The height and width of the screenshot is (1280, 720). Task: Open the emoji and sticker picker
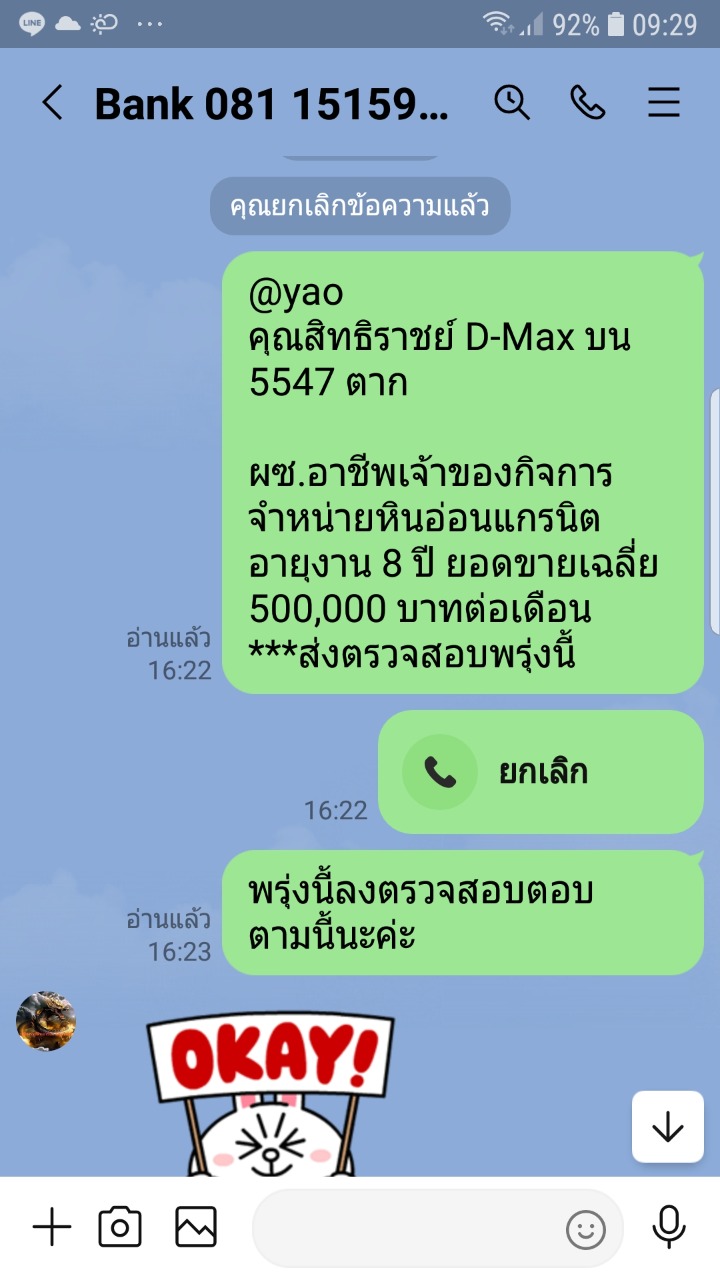tap(586, 1229)
